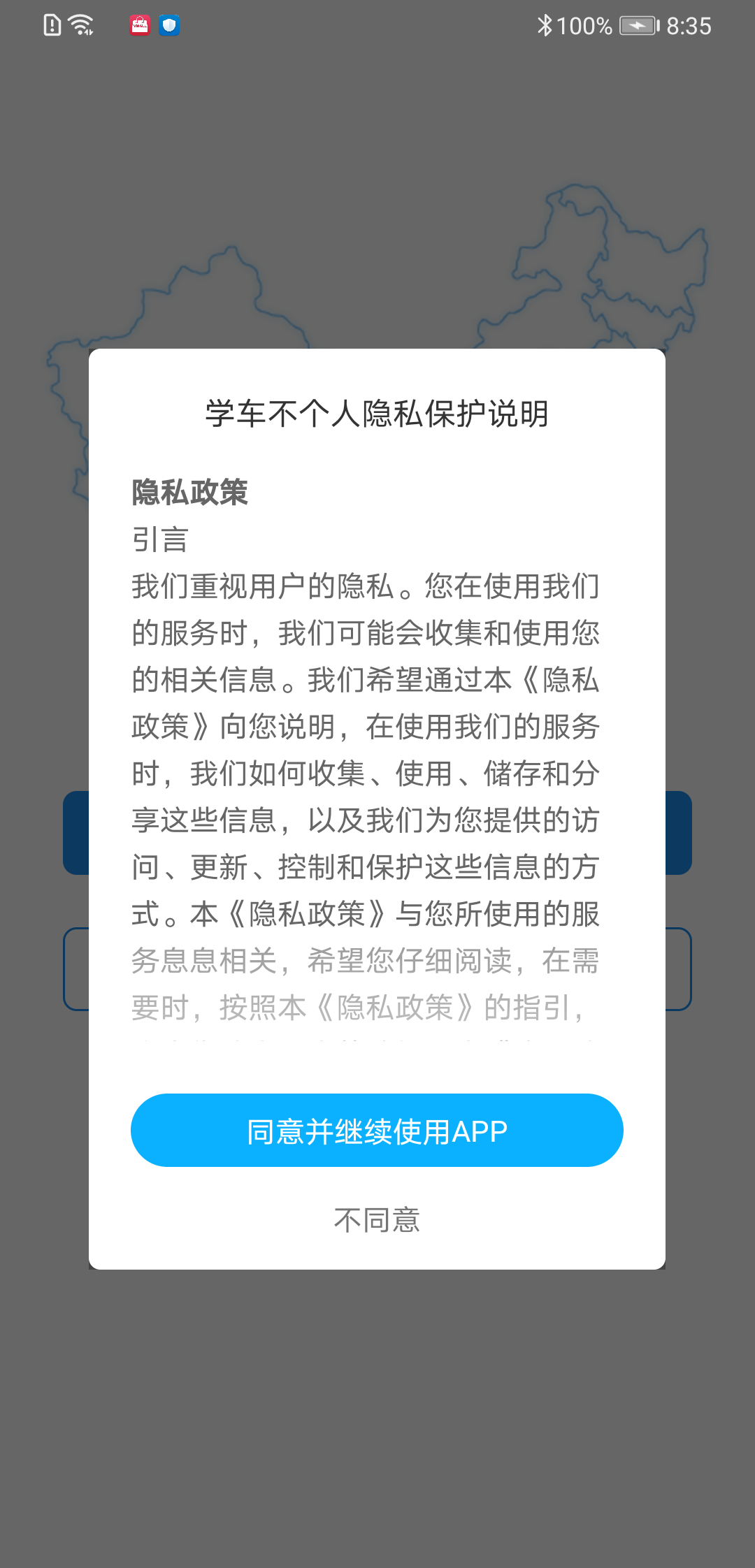Decline by tapping 不同意
The height and width of the screenshot is (1568, 755).
click(x=377, y=1220)
